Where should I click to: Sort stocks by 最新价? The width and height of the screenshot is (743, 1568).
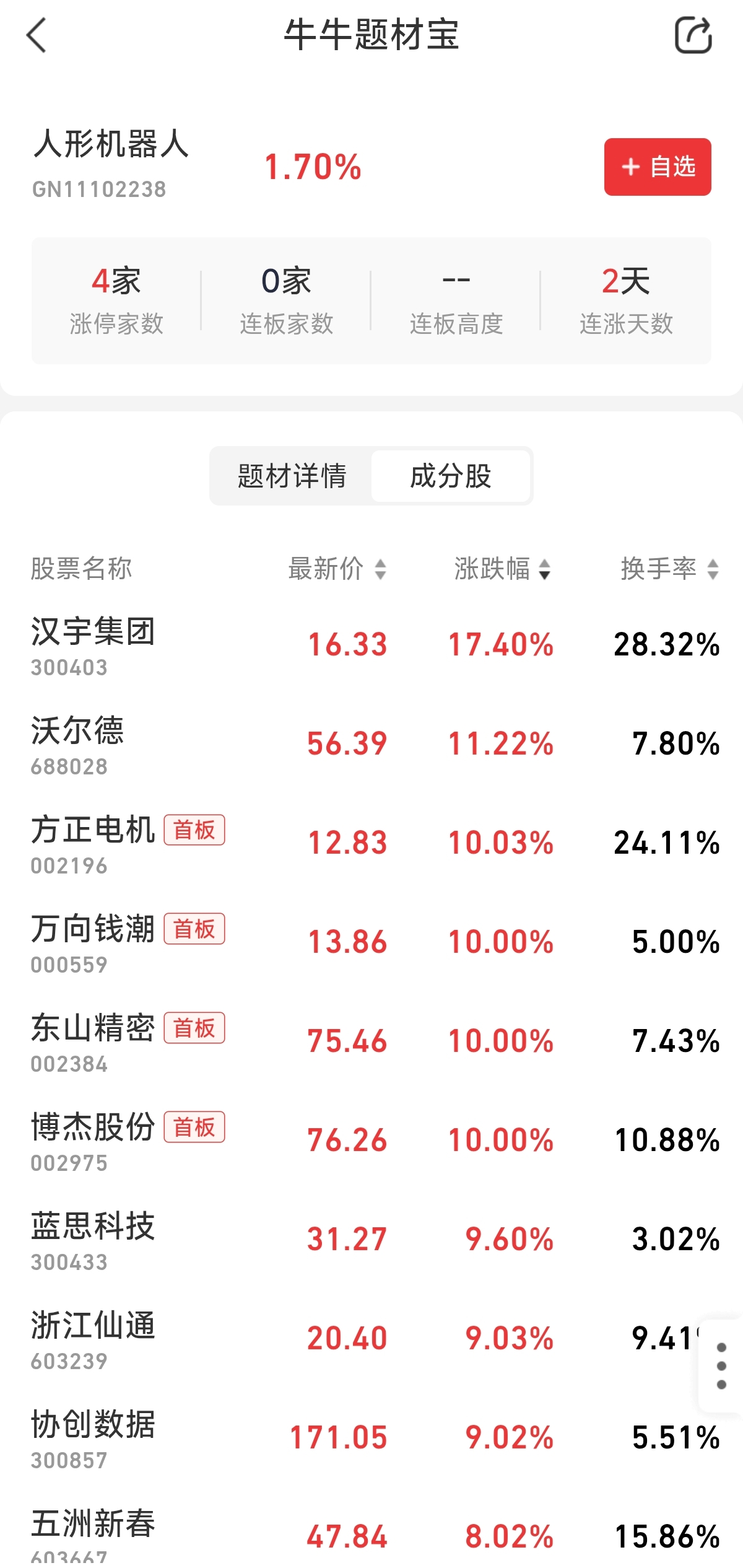[x=337, y=568]
